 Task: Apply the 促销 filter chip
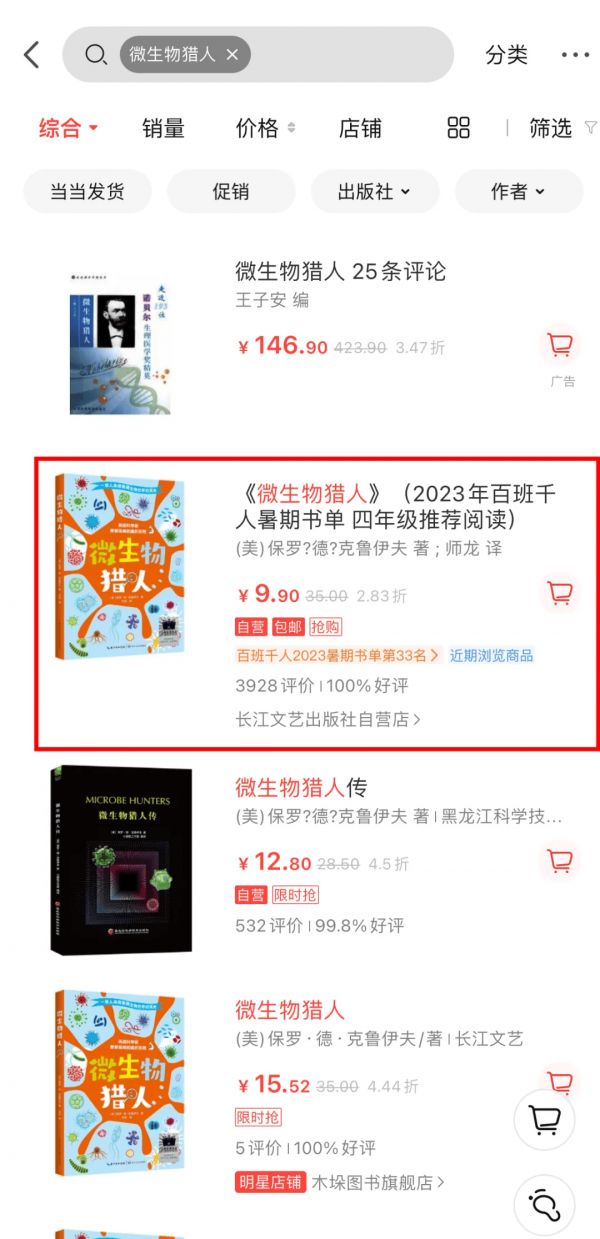coord(231,191)
